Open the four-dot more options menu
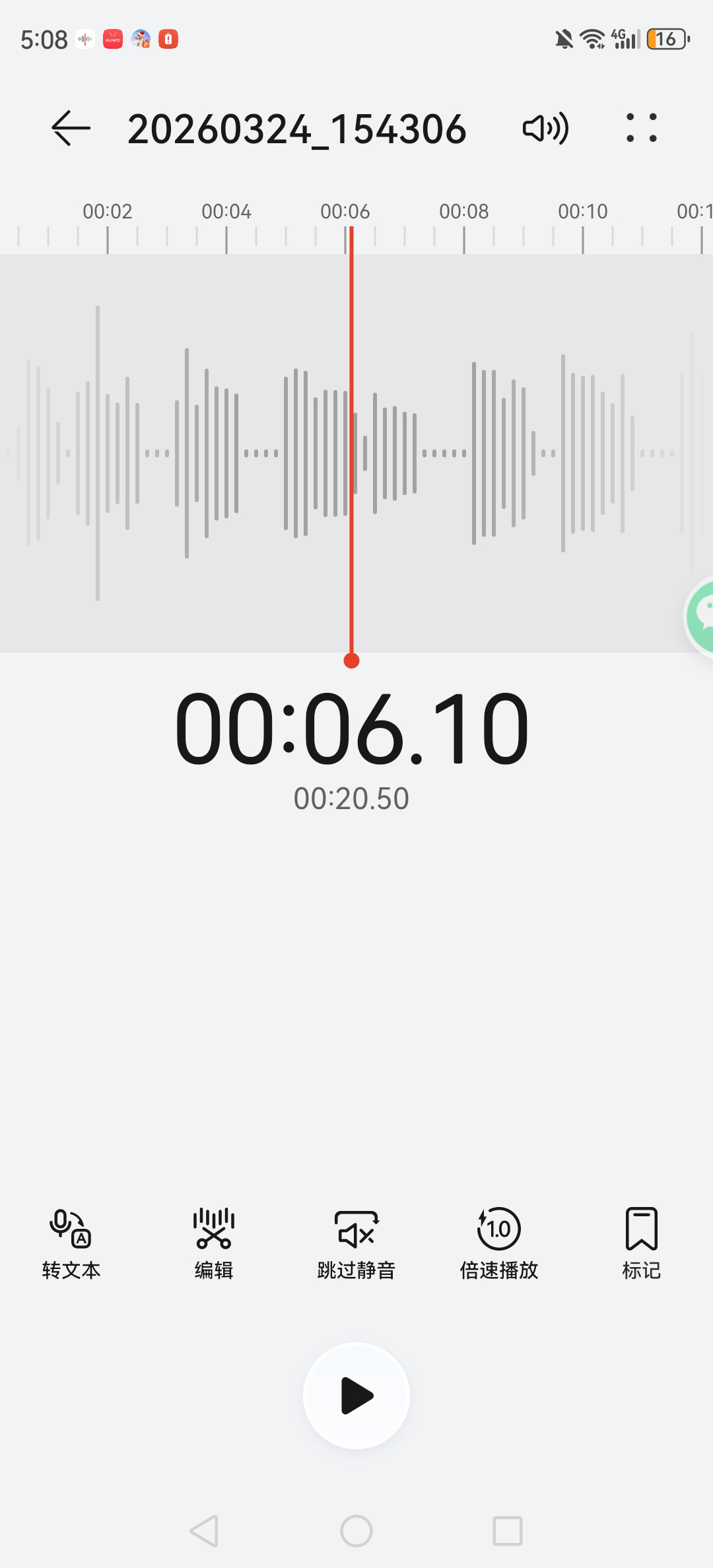 point(641,128)
